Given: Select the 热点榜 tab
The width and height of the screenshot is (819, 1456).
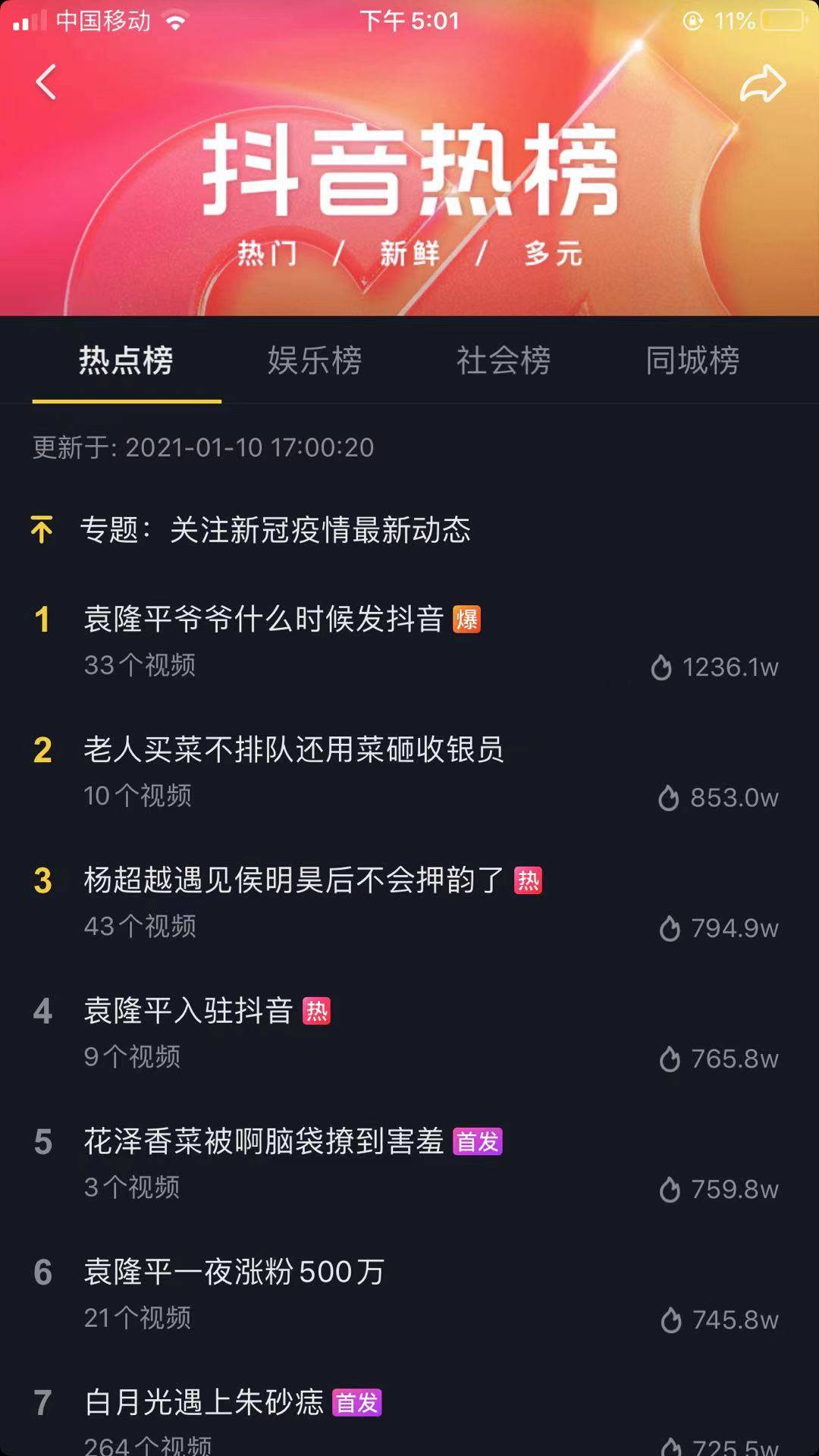Looking at the screenshot, I should (x=126, y=360).
